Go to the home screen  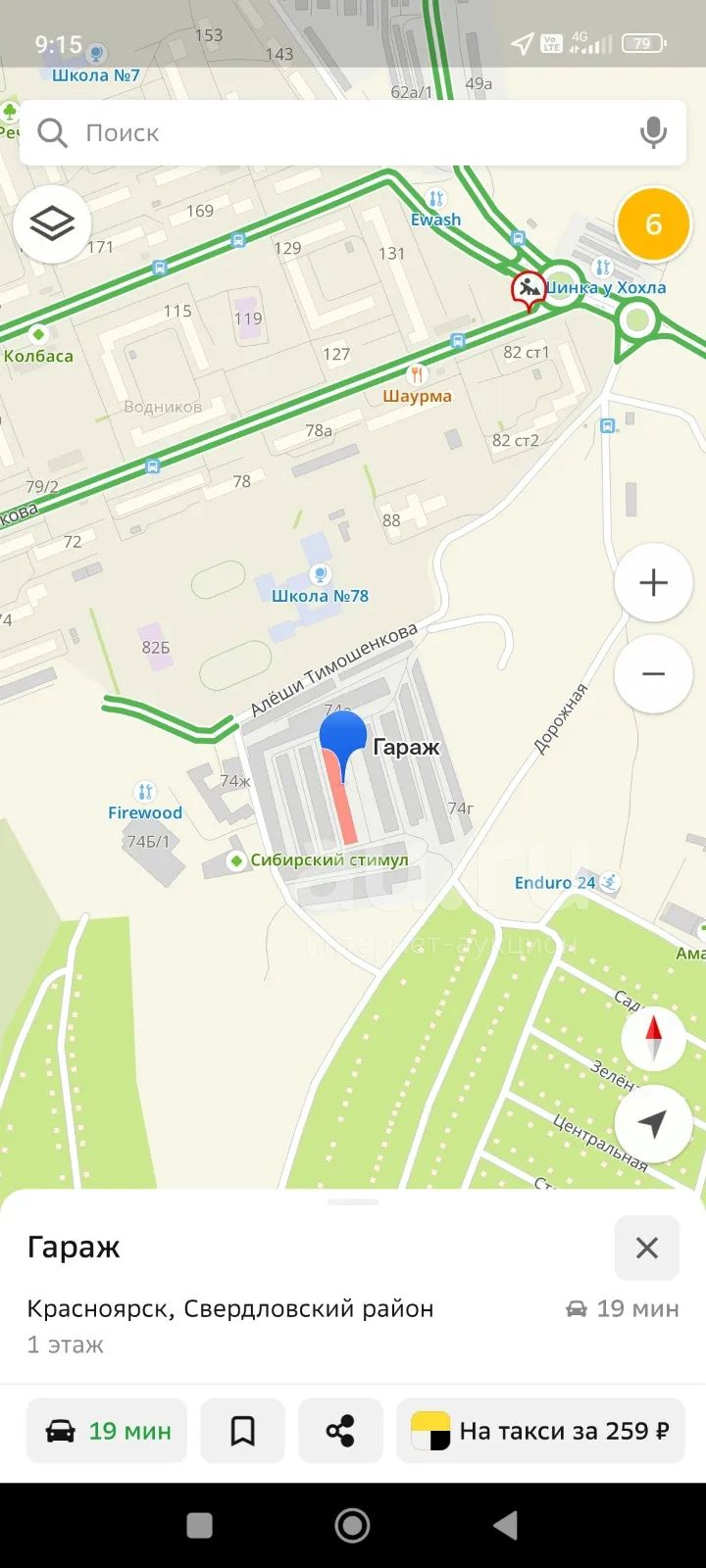click(353, 1525)
